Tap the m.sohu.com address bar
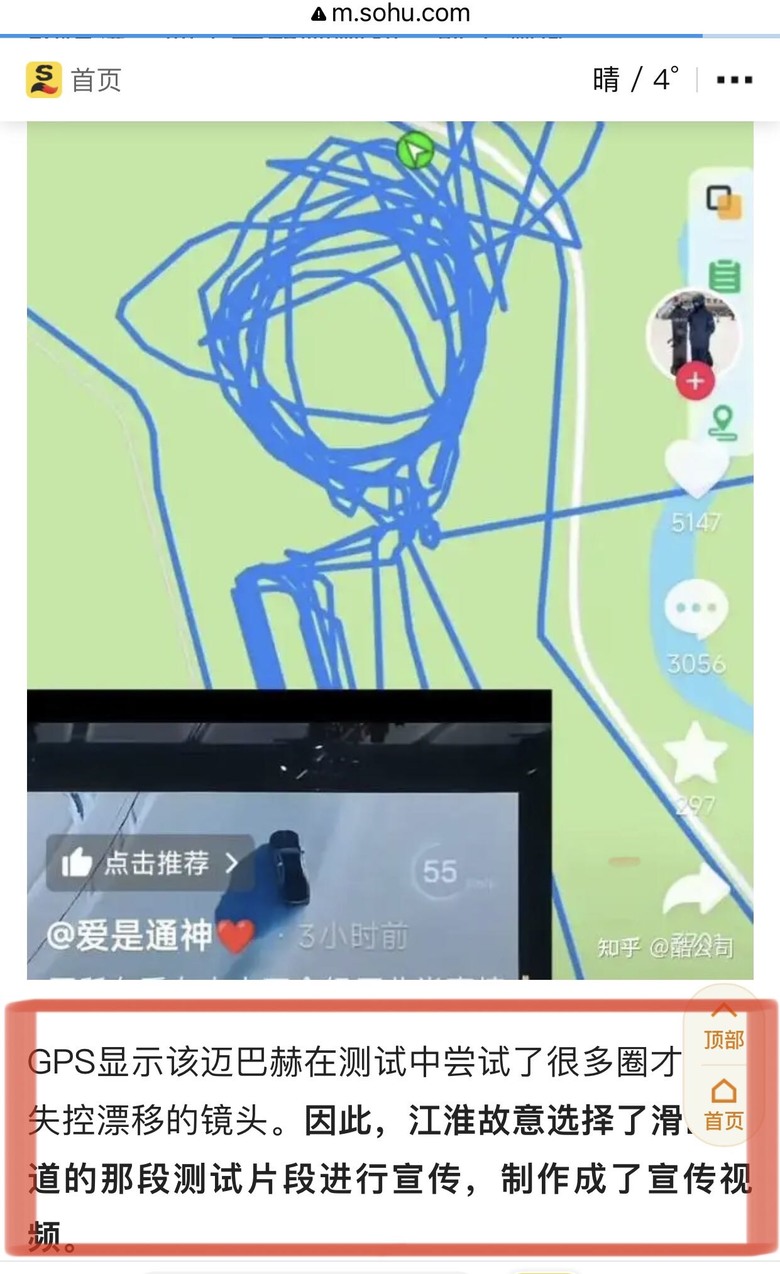780x1274 pixels. (x=390, y=14)
